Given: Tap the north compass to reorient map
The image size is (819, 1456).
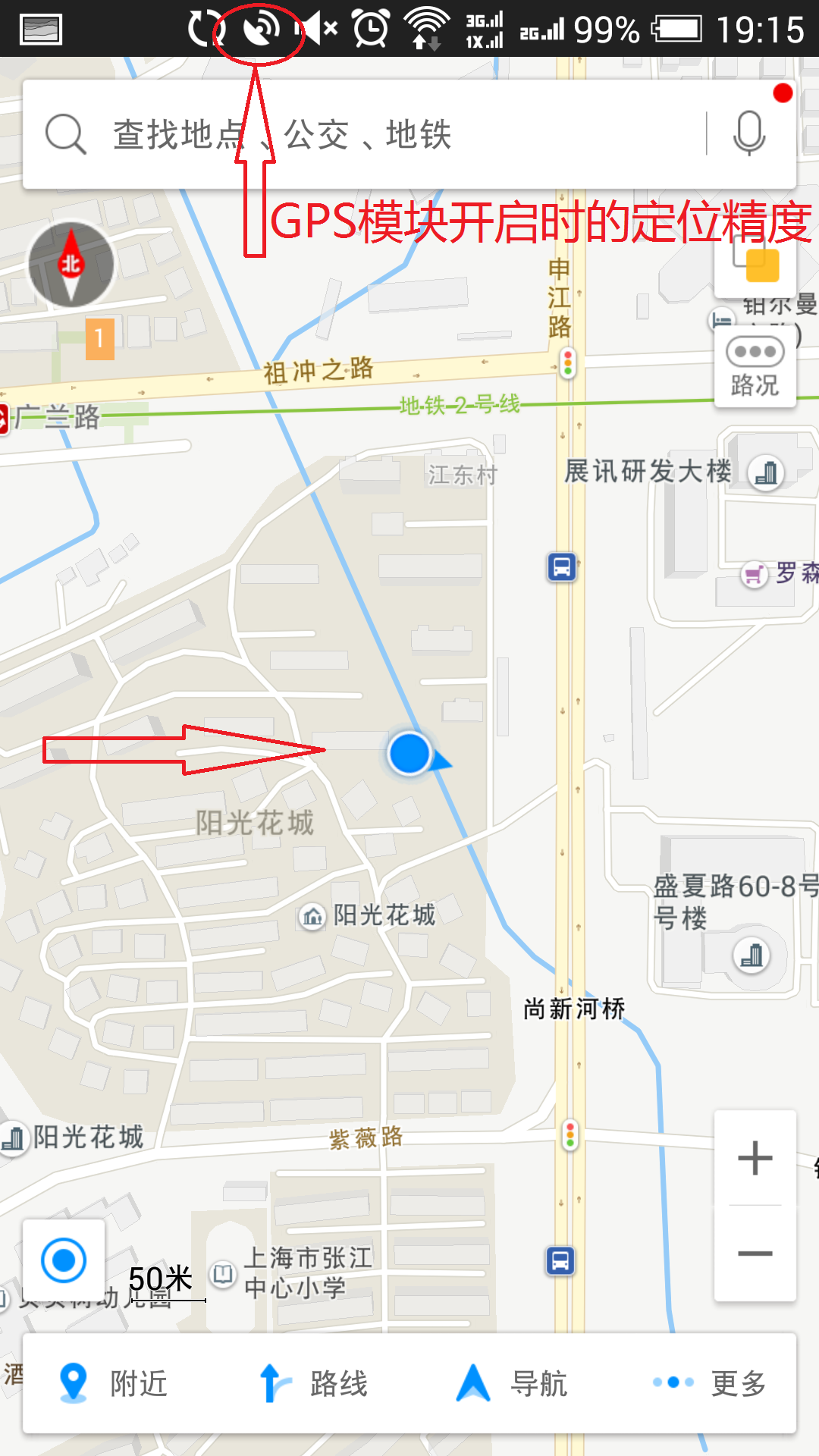Looking at the screenshot, I should tap(71, 265).
